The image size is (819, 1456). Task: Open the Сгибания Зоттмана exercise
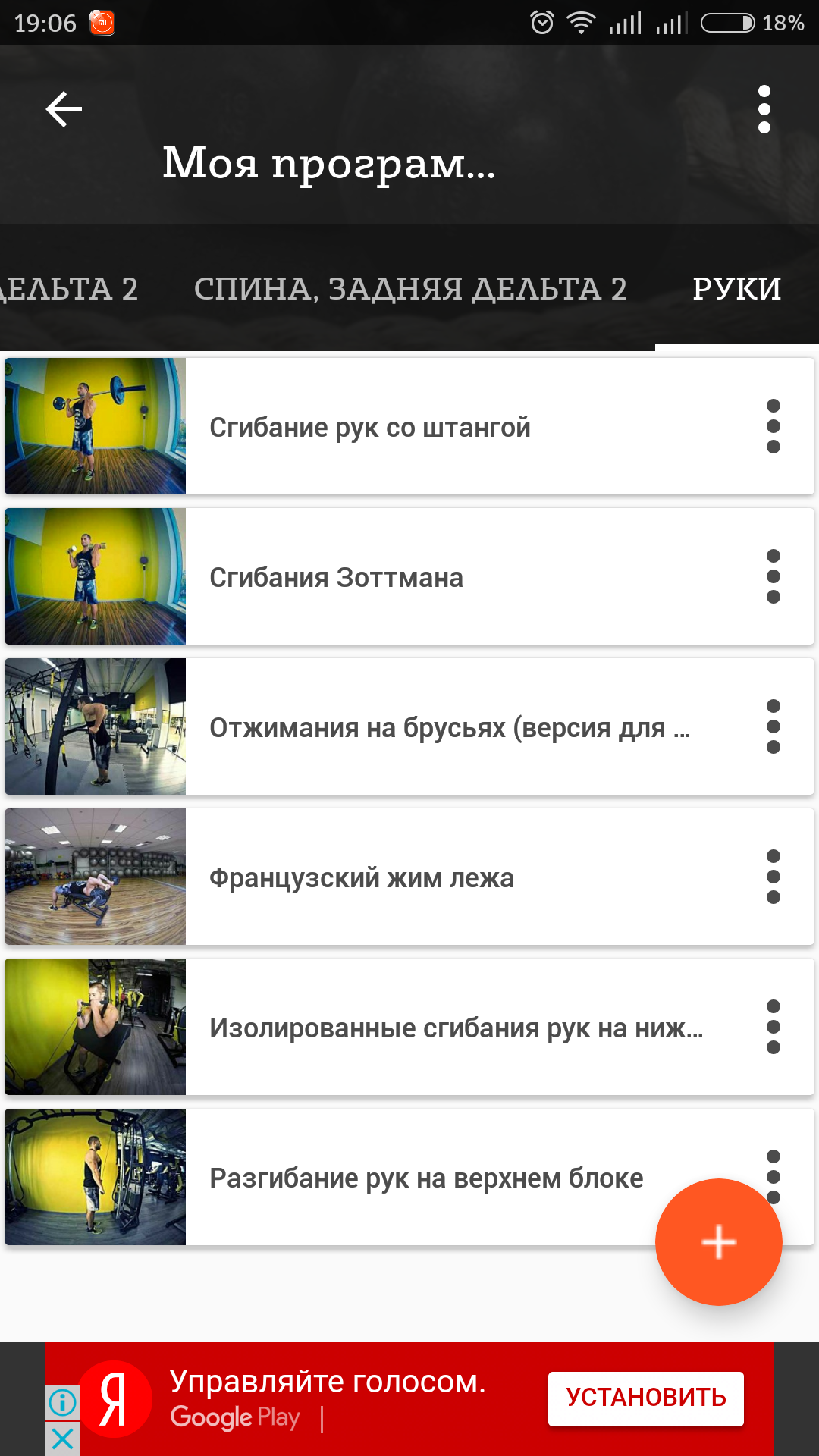[337, 578]
